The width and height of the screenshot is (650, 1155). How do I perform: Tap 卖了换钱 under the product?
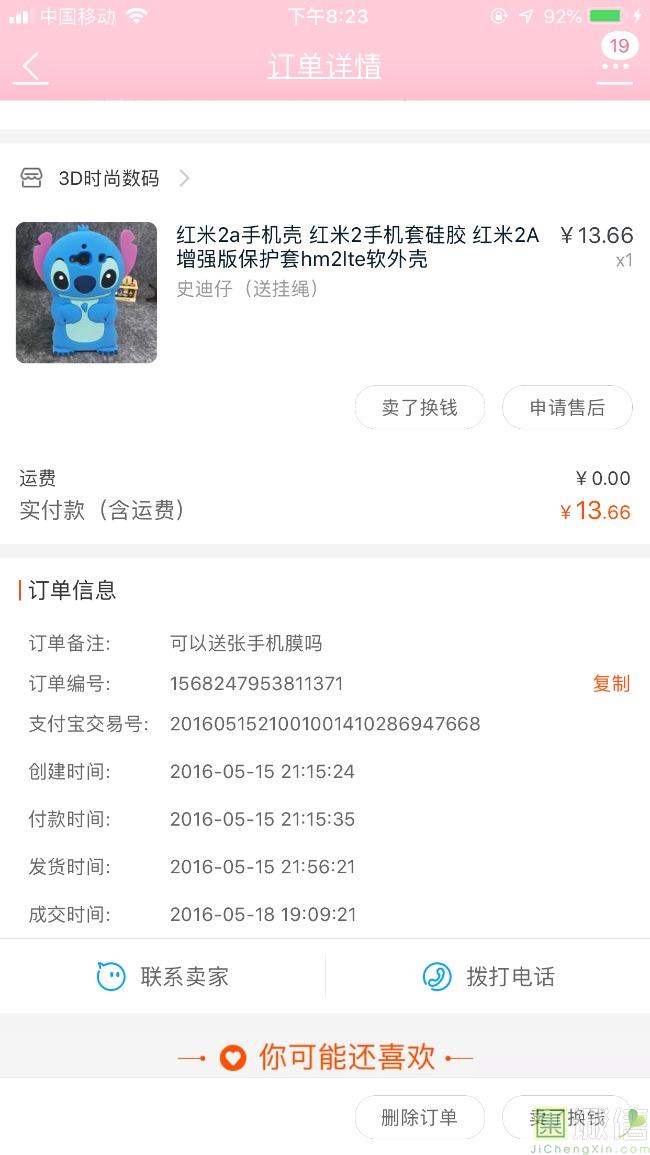tap(420, 407)
